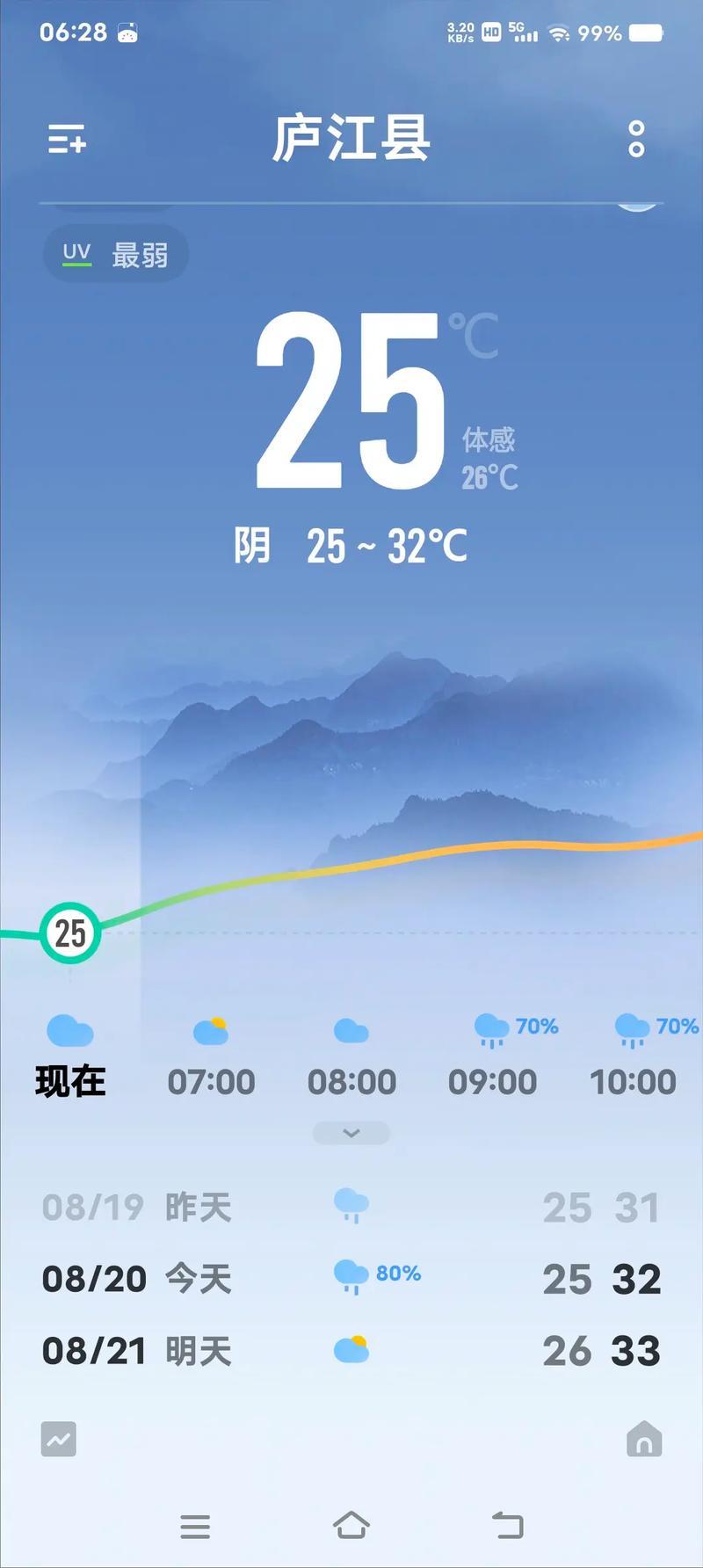Tap the recents button in navigation bar
The height and width of the screenshot is (1568, 703).
tap(195, 1527)
